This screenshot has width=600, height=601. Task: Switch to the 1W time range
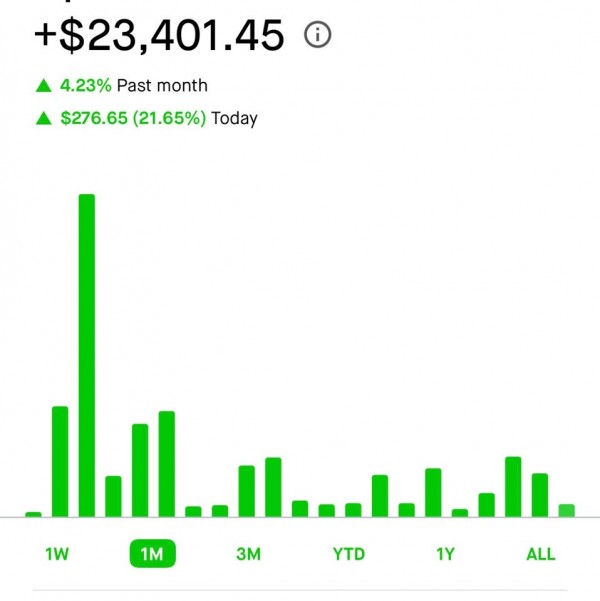(57, 554)
